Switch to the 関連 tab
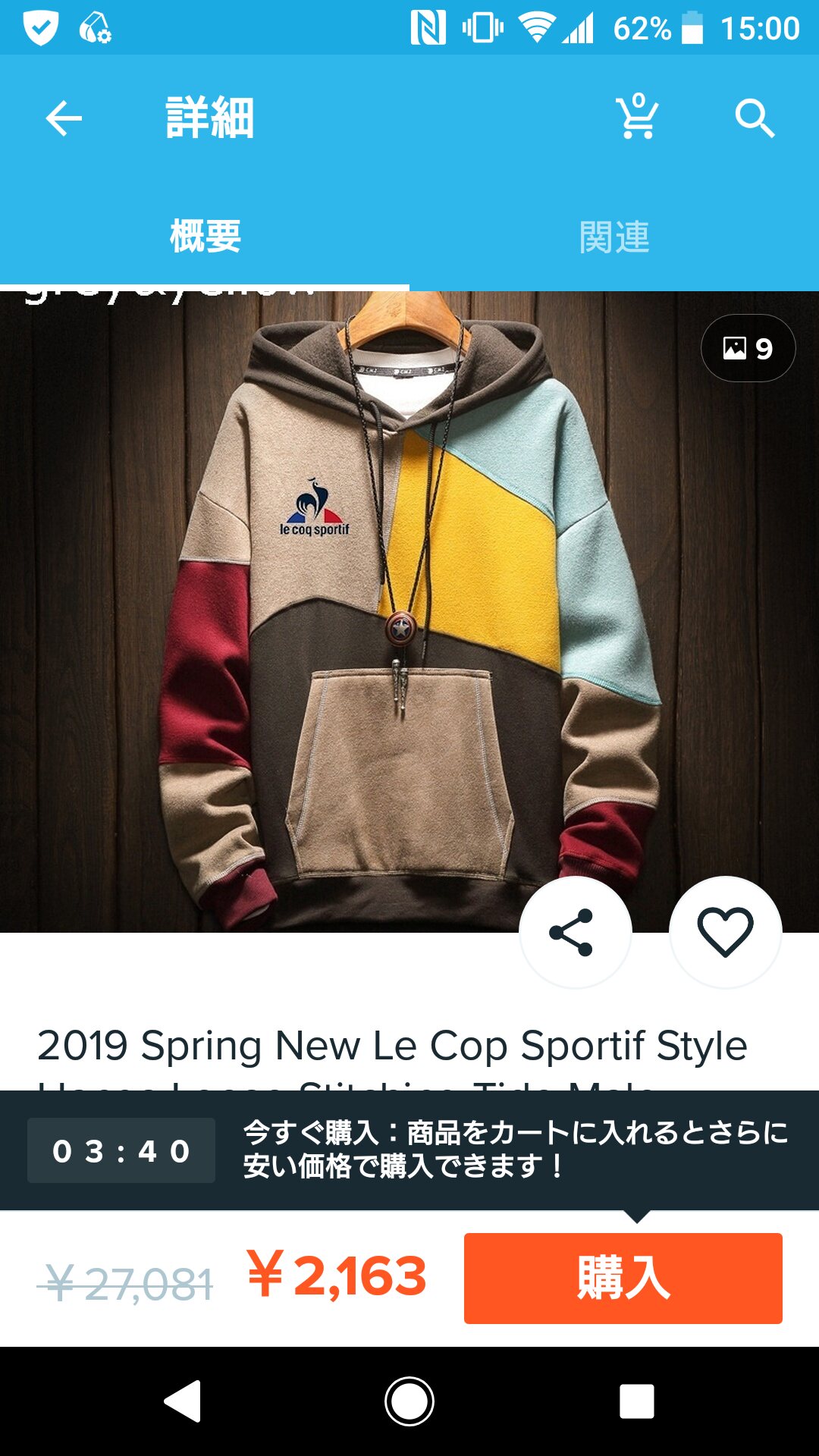Image resolution: width=819 pixels, height=1456 pixels. pyautogui.click(x=614, y=237)
